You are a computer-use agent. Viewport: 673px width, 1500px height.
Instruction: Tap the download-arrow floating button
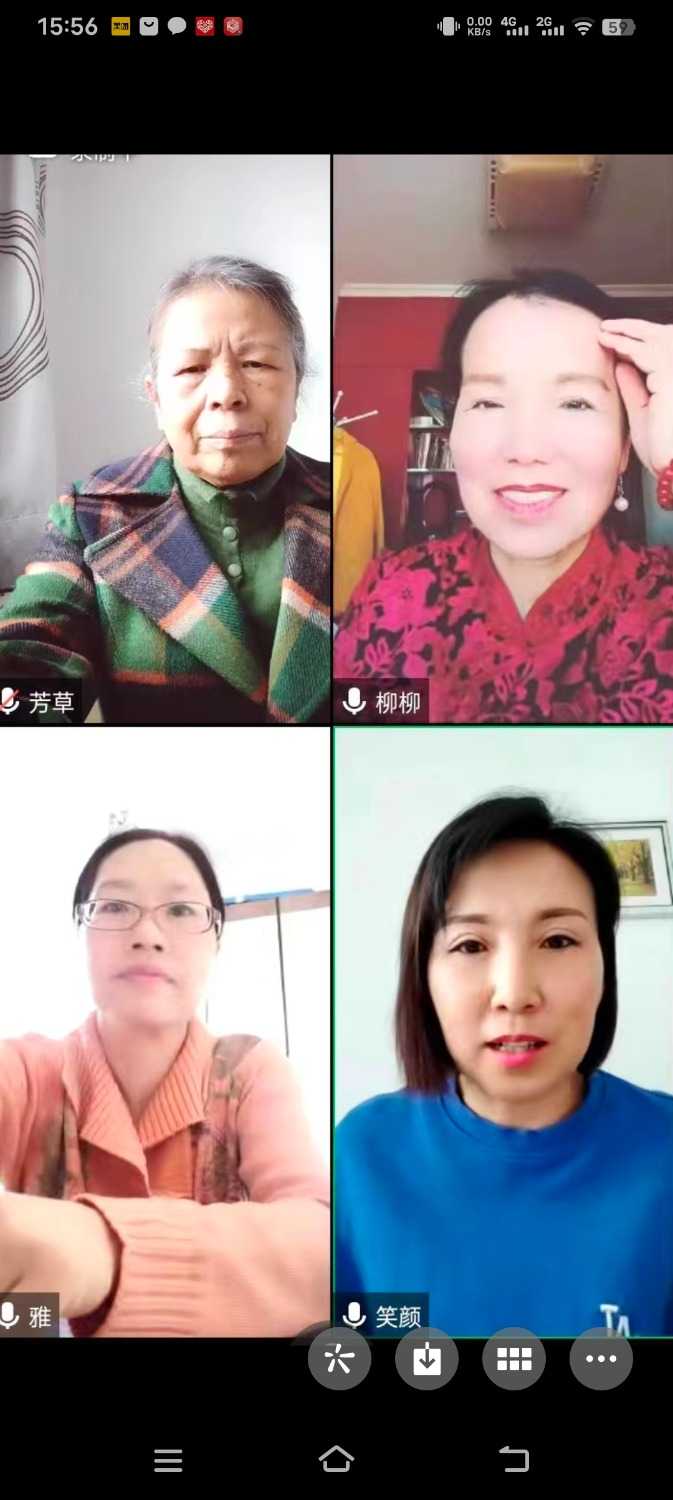[x=427, y=1359]
